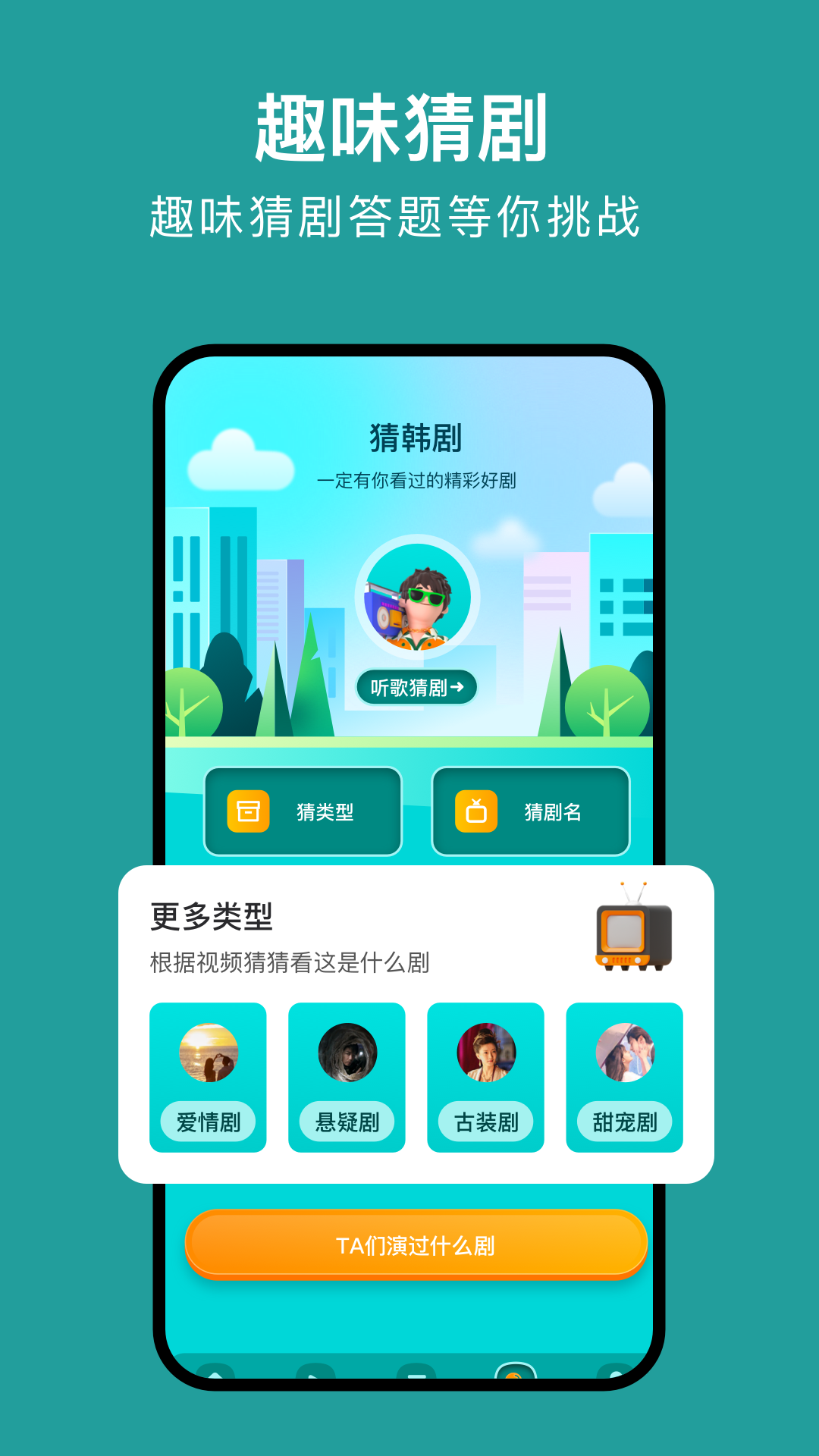Click the dark circular thumbnail above 悬疑剧
Image resolution: width=819 pixels, height=1456 pixels.
click(x=347, y=1054)
